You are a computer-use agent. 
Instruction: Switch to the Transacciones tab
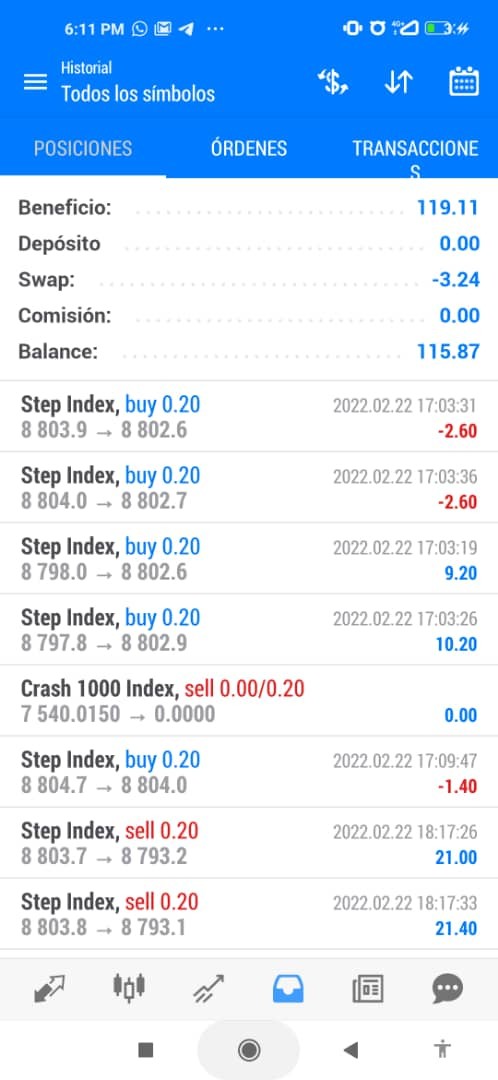pyautogui.click(x=415, y=158)
